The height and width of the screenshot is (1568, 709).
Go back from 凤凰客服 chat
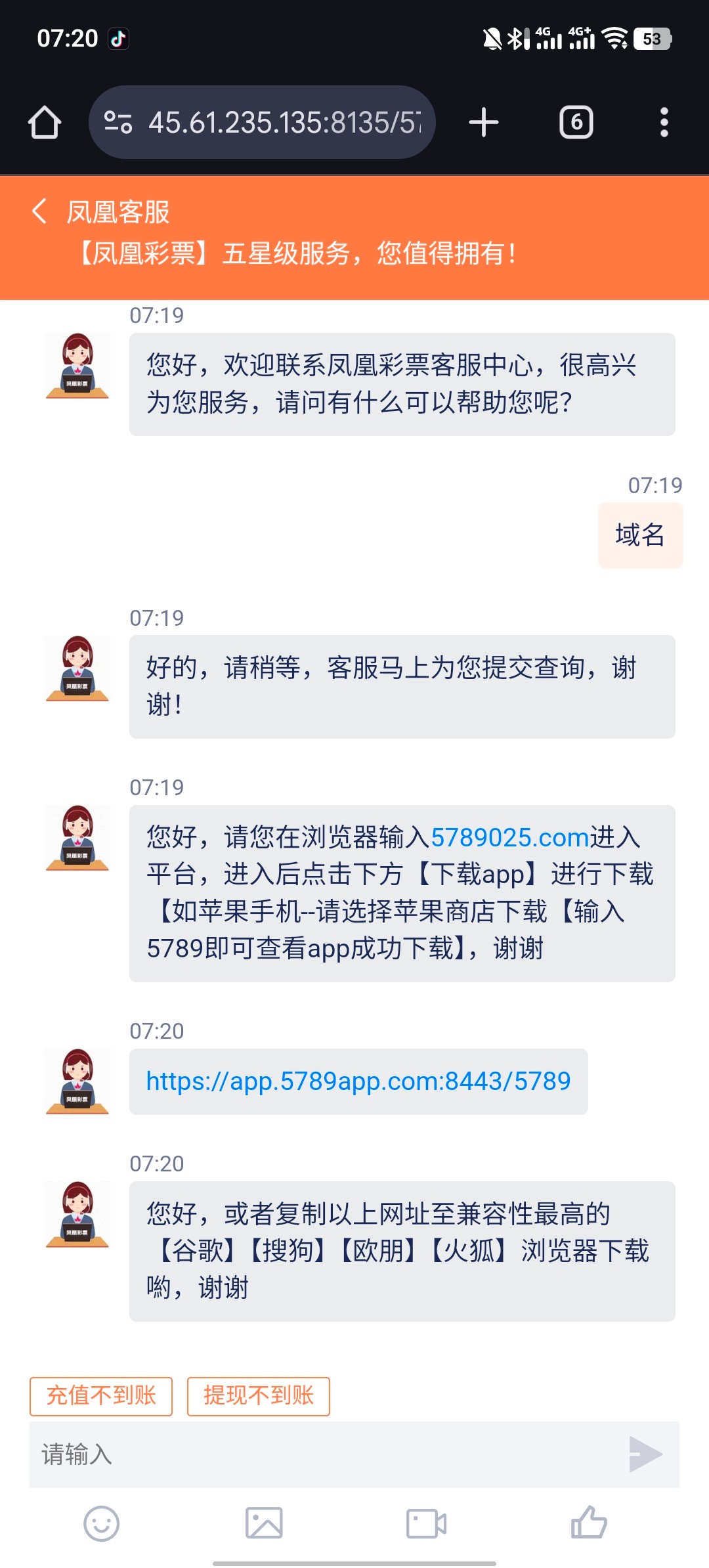[x=39, y=211]
